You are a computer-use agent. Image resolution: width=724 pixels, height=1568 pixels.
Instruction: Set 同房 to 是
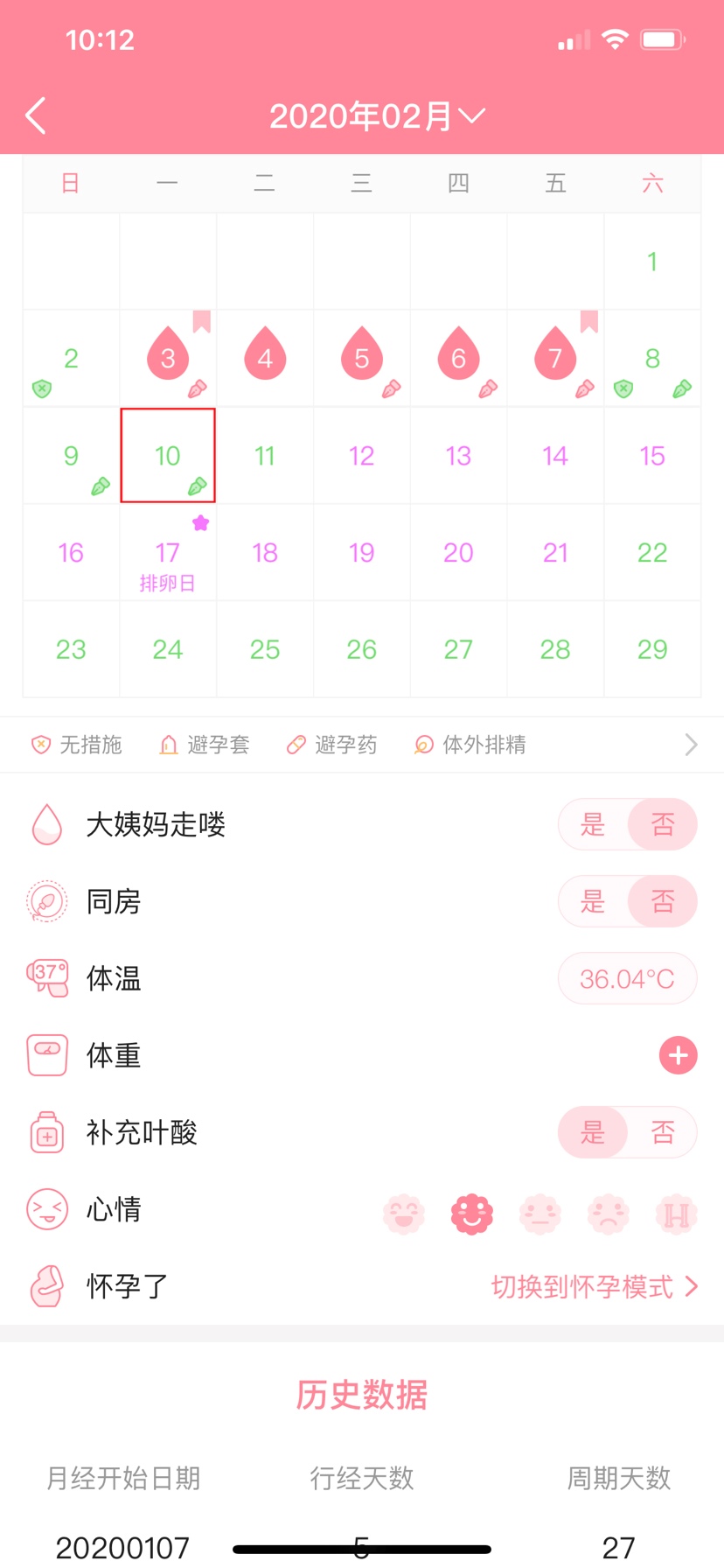pyautogui.click(x=594, y=901)
